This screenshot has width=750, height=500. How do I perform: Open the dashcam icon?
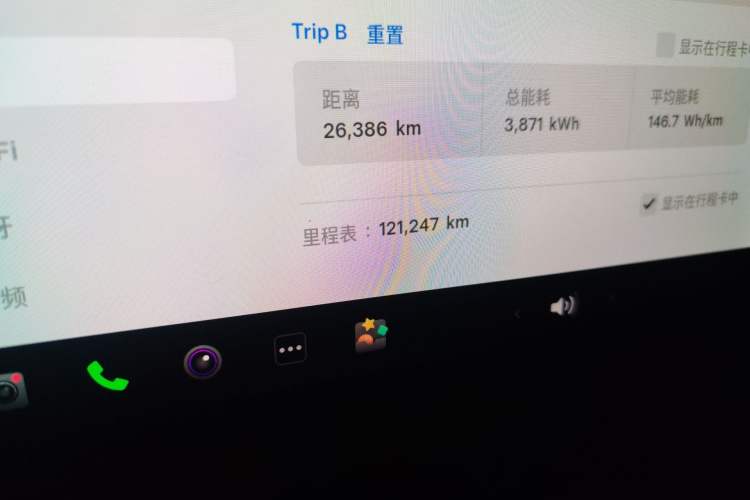(x=10, y=391)
